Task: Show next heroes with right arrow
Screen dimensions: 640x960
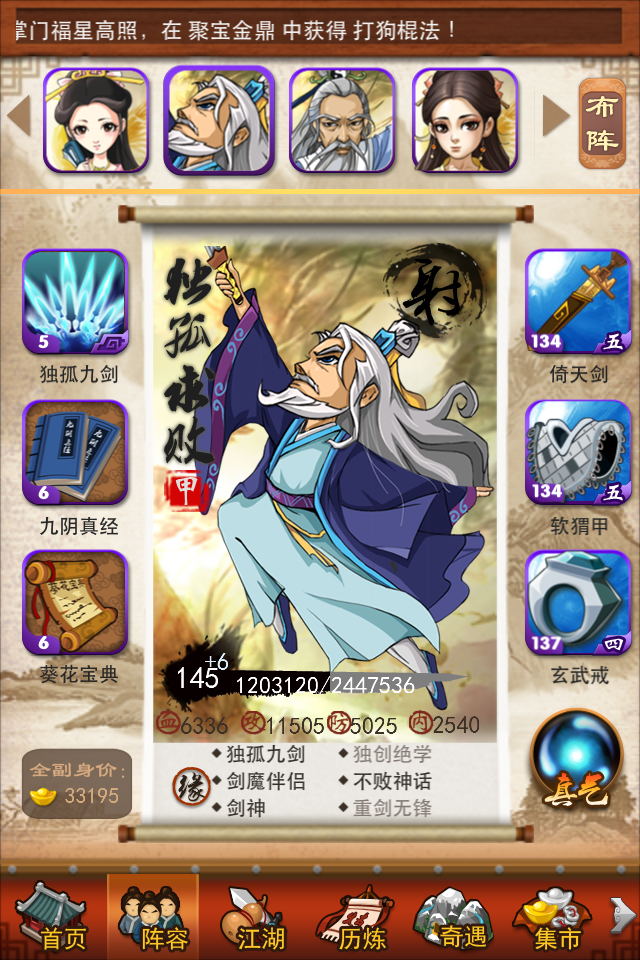Action: click(x=556, y=117)
